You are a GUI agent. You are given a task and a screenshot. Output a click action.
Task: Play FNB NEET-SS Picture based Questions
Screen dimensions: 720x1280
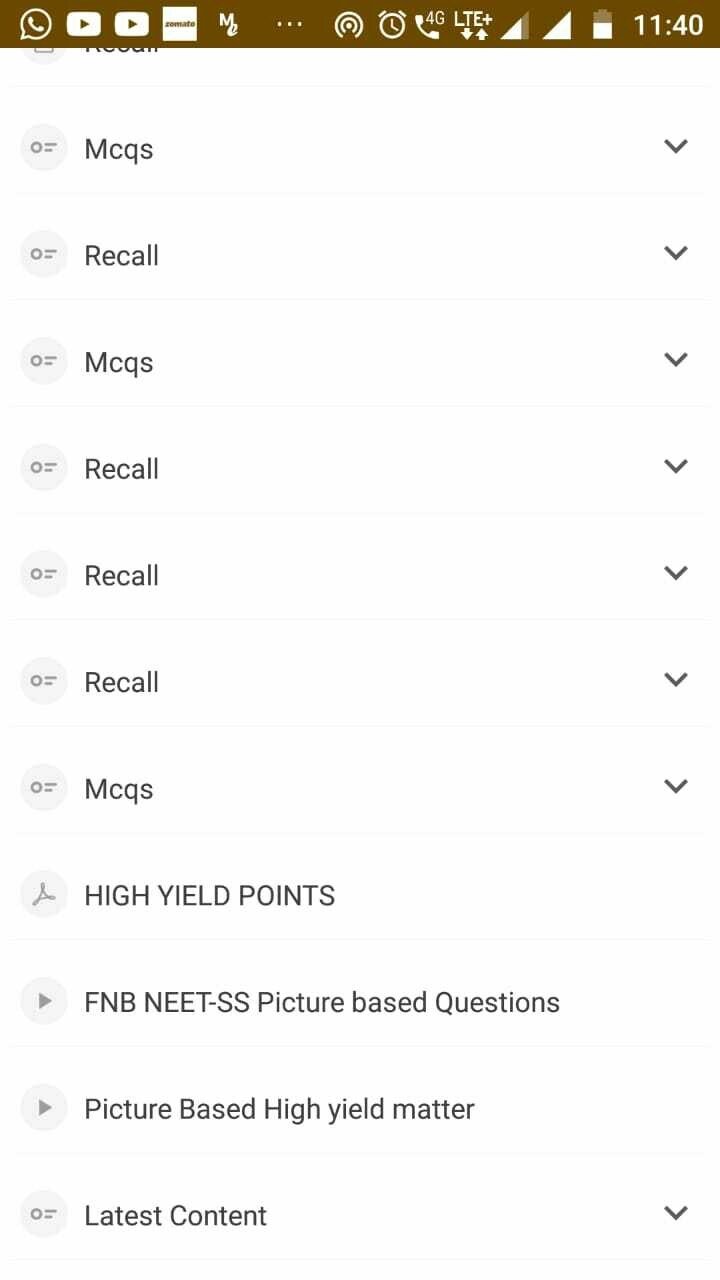[x=321, y=1002]
